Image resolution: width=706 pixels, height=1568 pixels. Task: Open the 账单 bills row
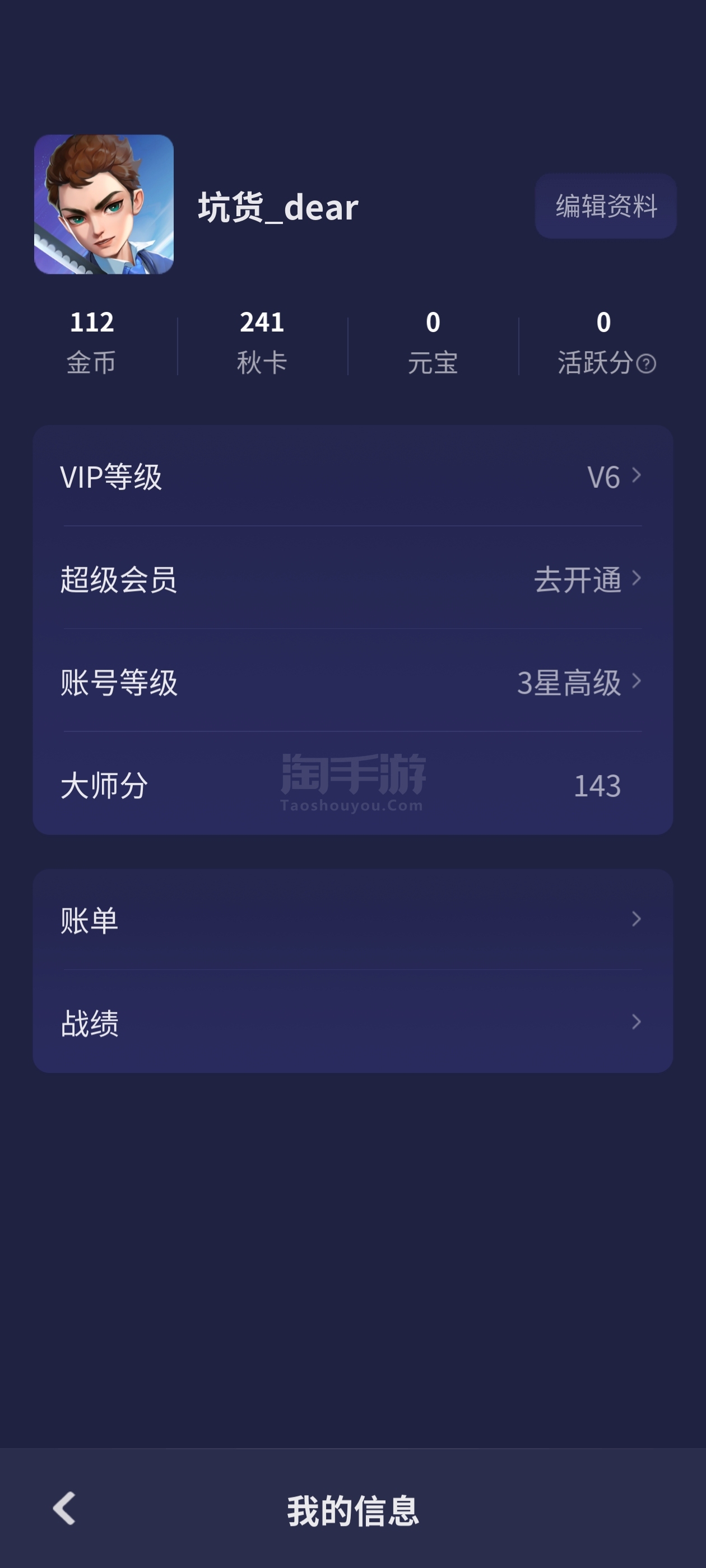[352, 919]
